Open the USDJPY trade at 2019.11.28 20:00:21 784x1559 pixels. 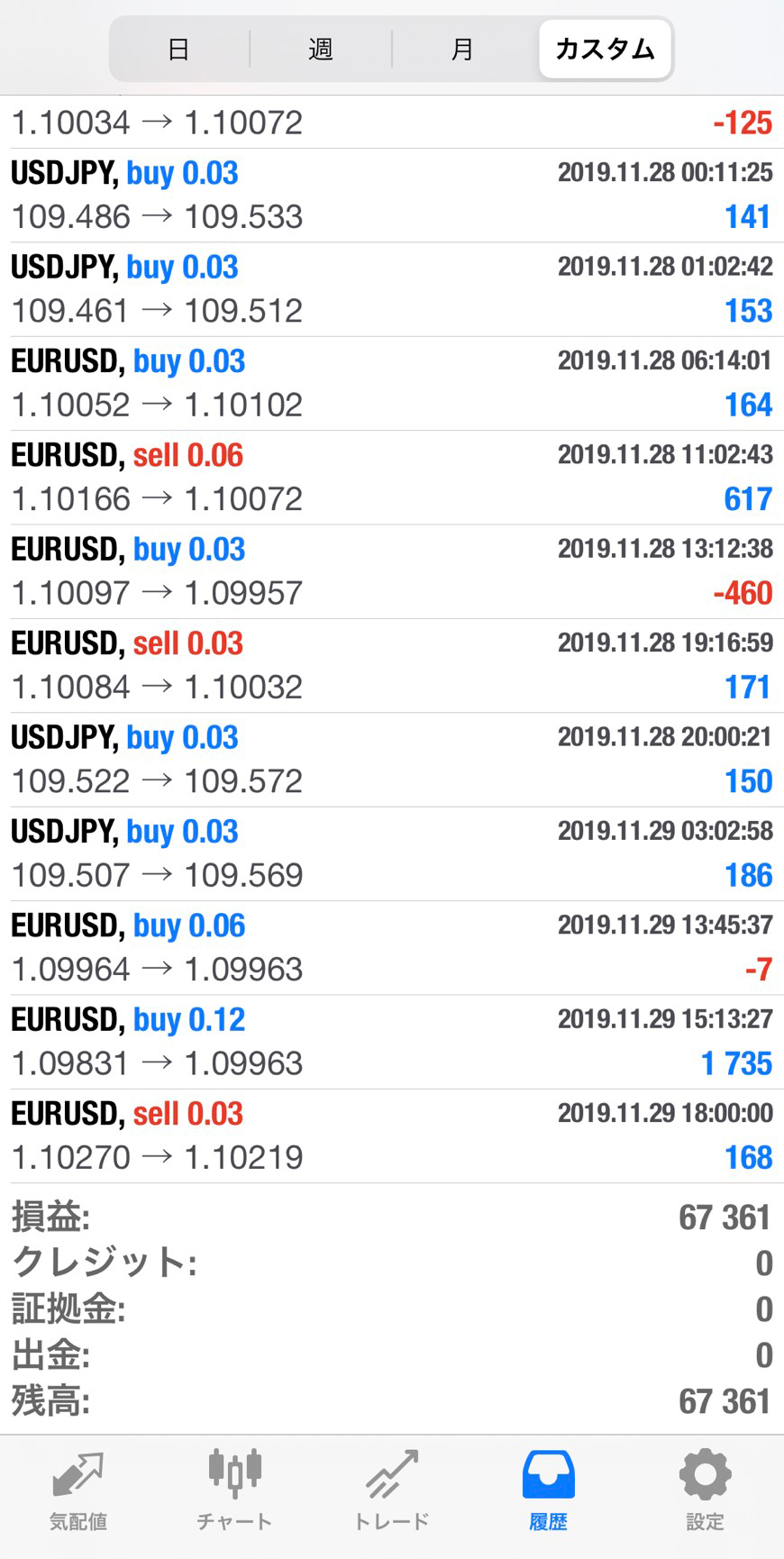tap(391, 760)
